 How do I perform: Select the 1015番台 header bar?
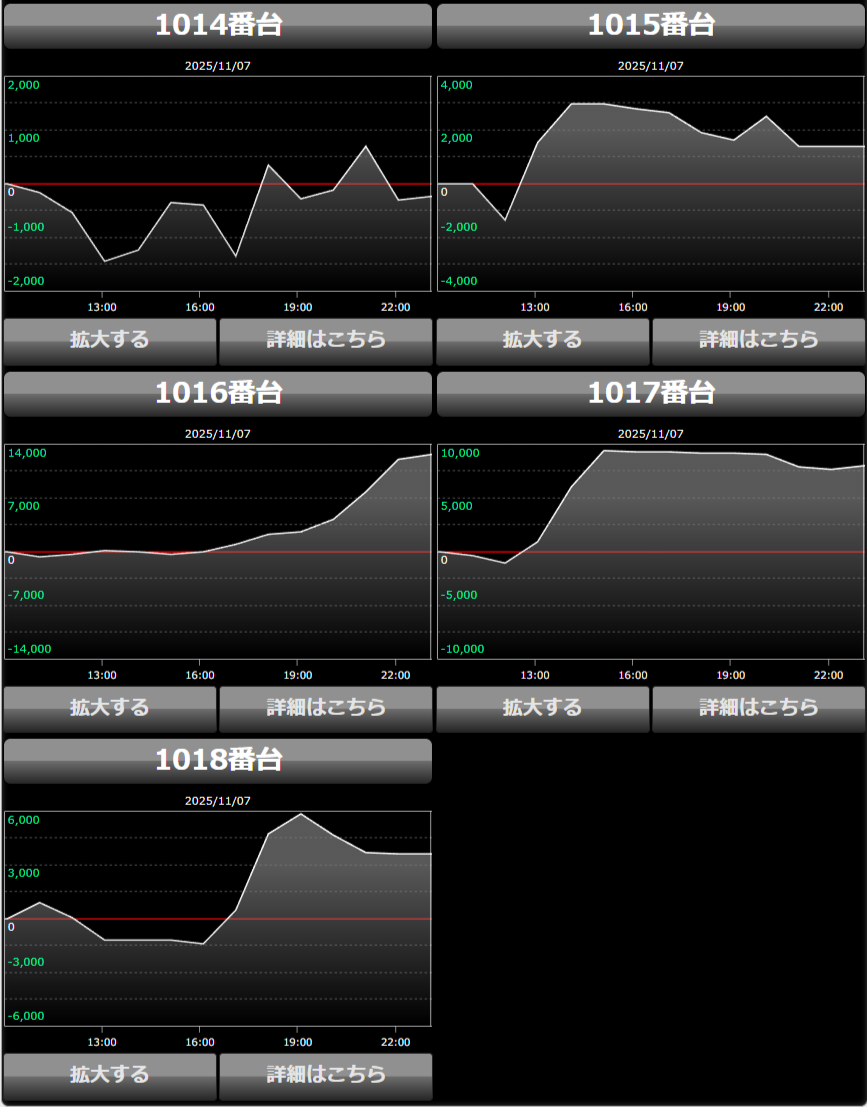pos(651,26)
